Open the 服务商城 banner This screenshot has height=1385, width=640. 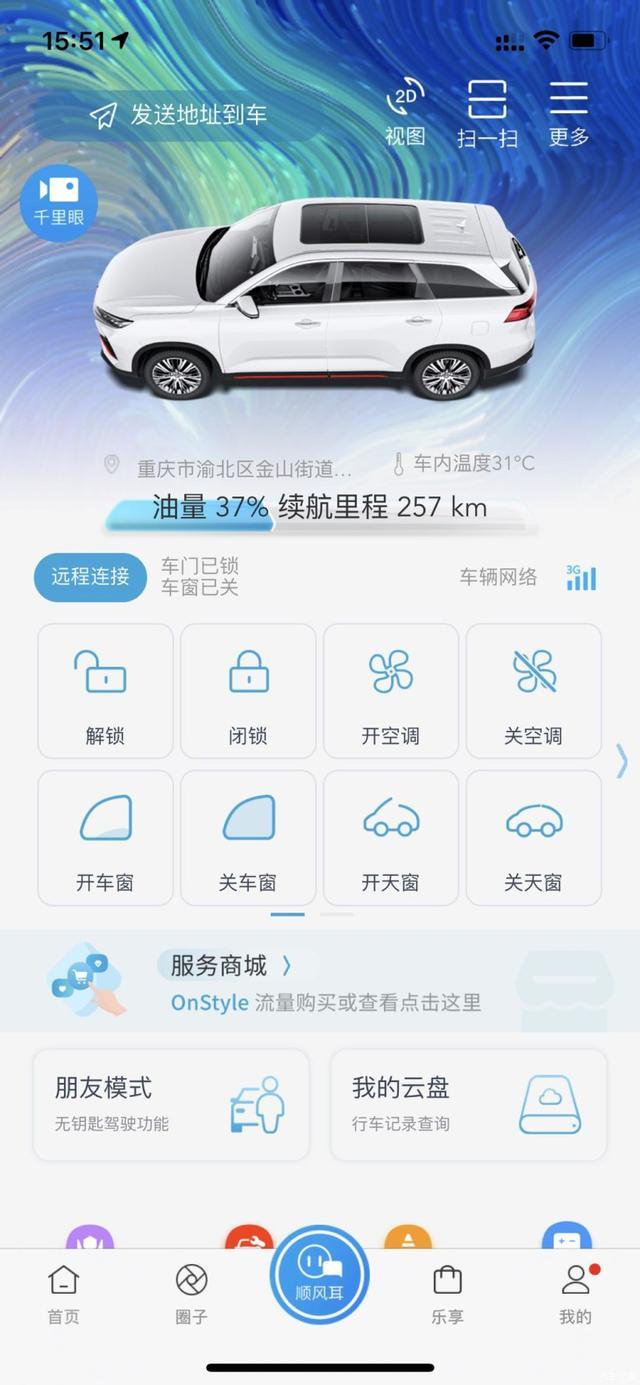(230, 966)
